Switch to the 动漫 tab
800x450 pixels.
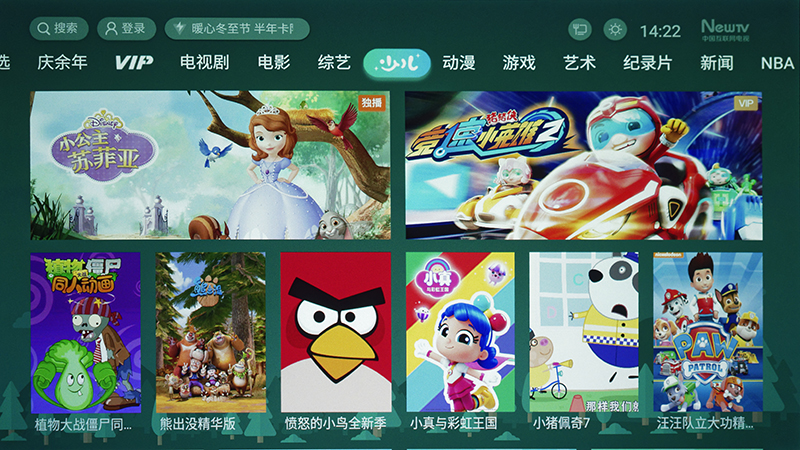click(459, 63)
